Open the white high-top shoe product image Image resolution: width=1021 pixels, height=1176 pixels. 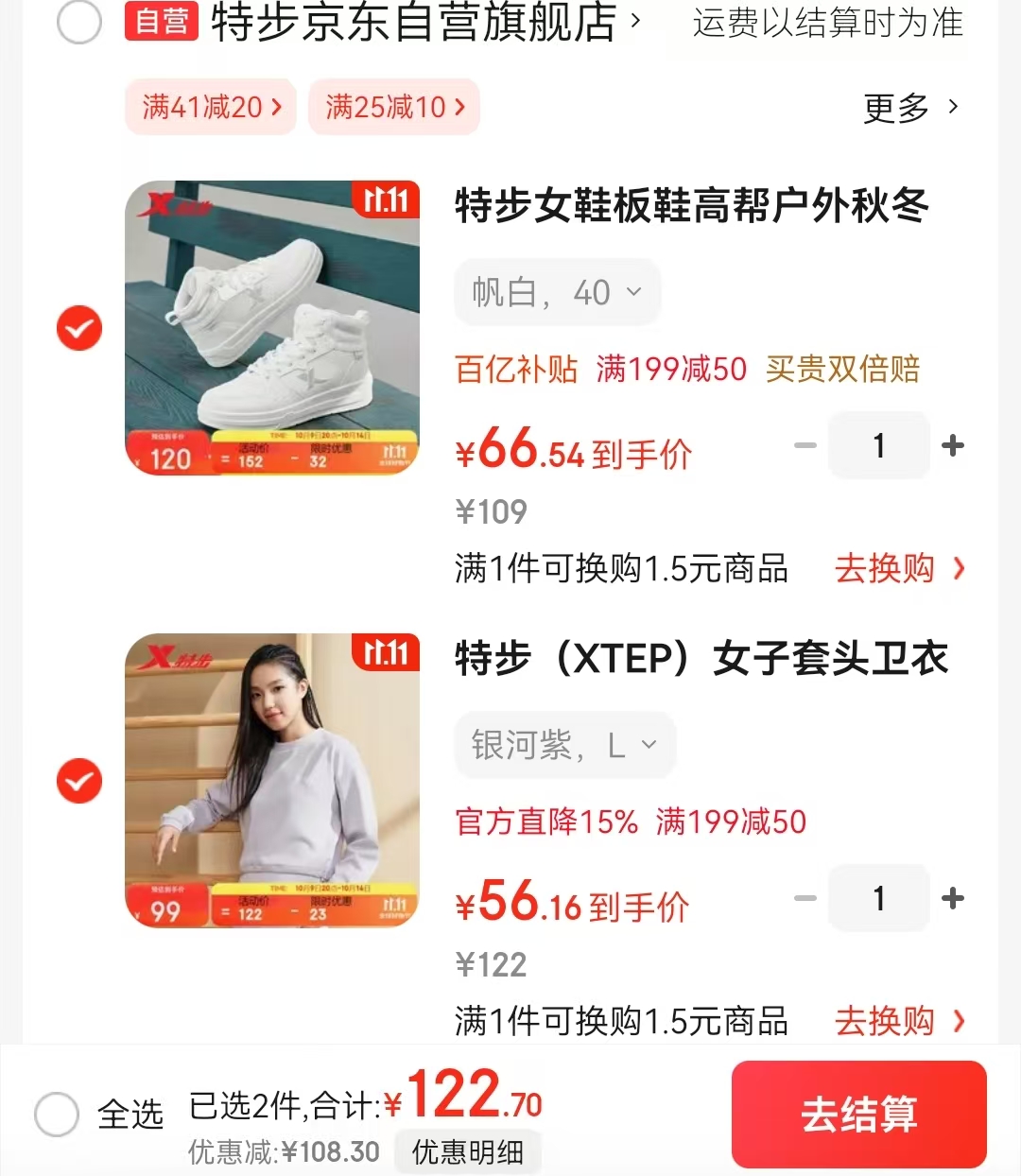coord(272,327)
